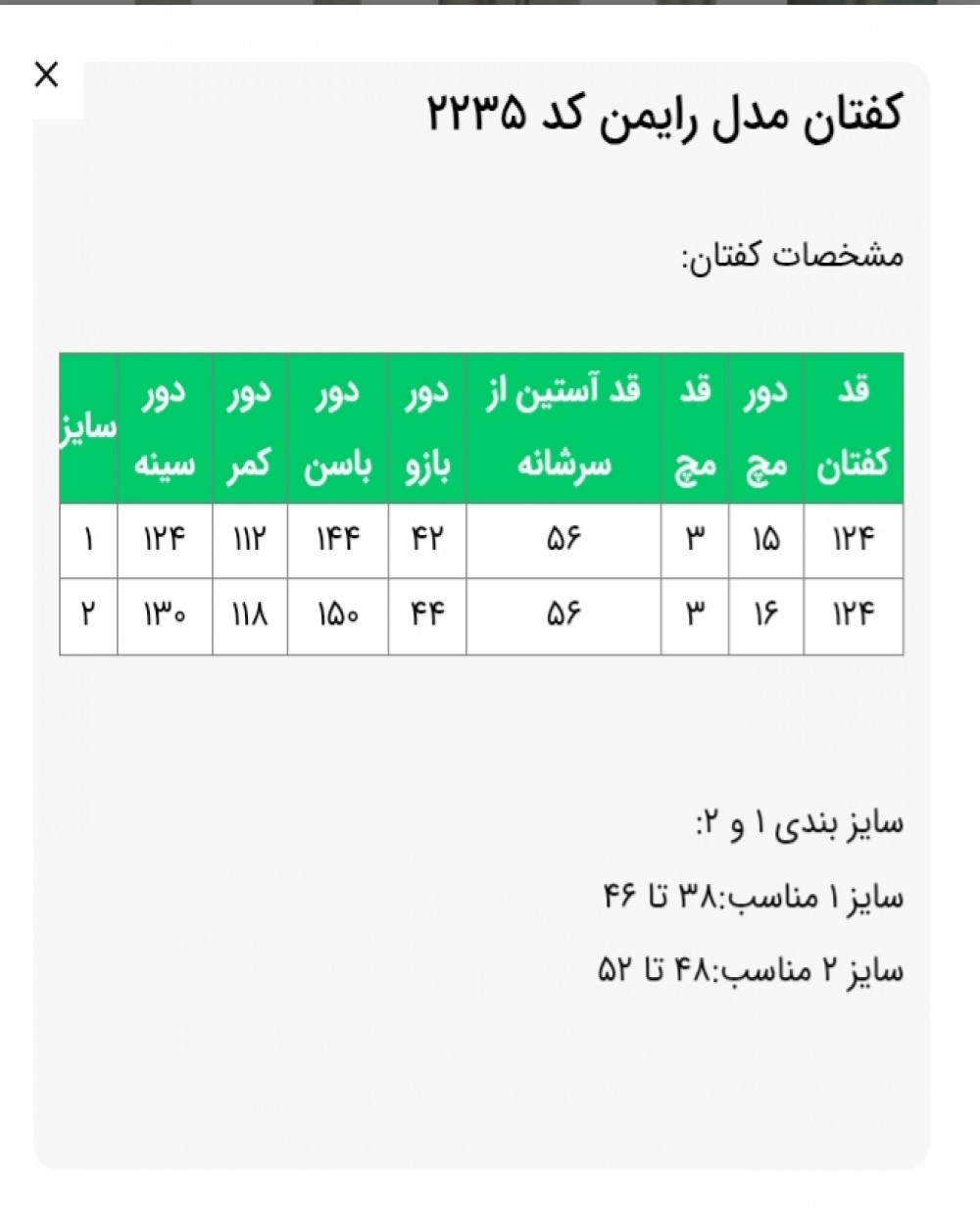Close the kaftan size chart dialog

click(x=46, y=75)
